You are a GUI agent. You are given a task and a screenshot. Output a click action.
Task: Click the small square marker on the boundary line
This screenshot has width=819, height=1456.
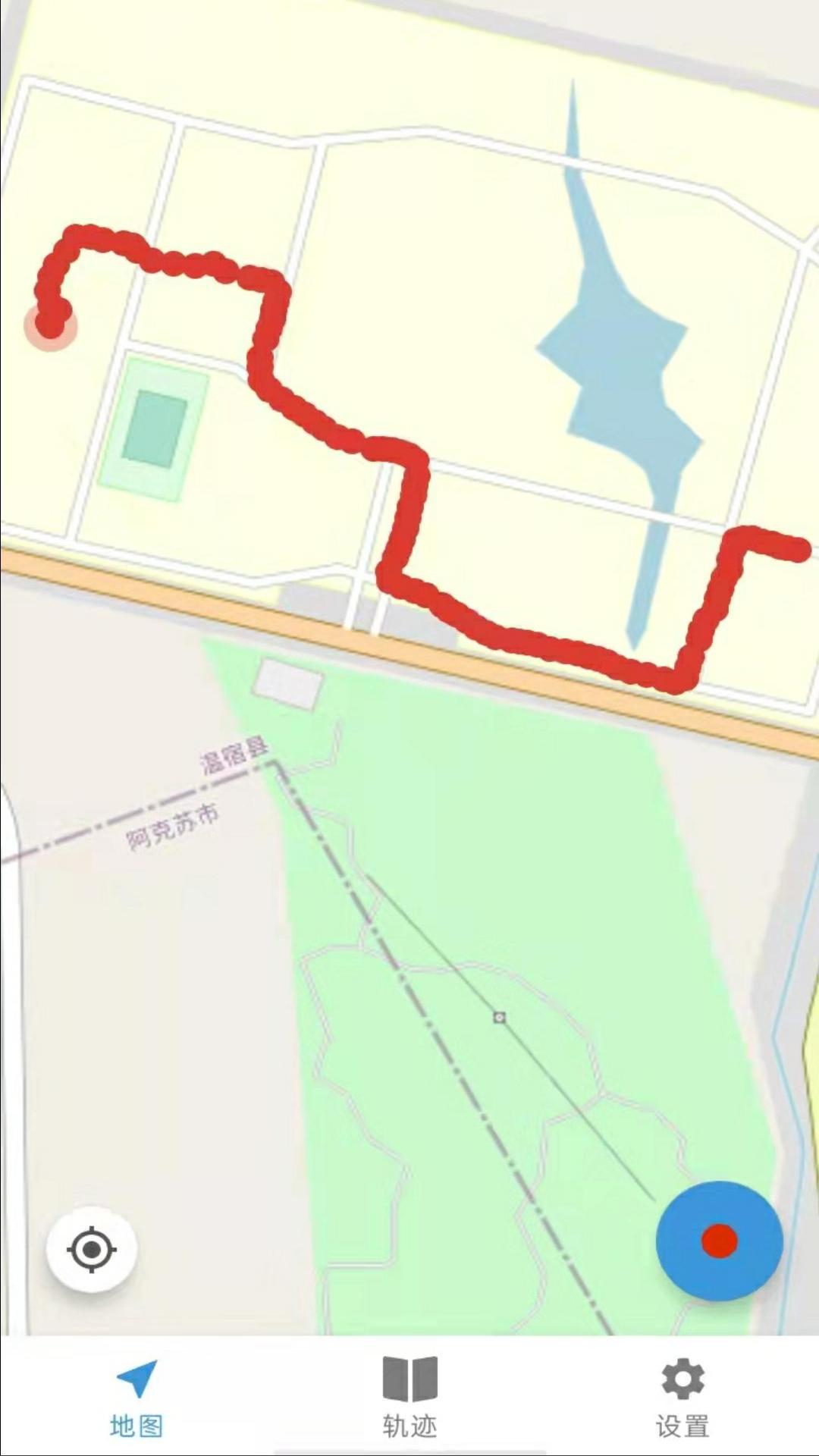tap(498, 1018)
